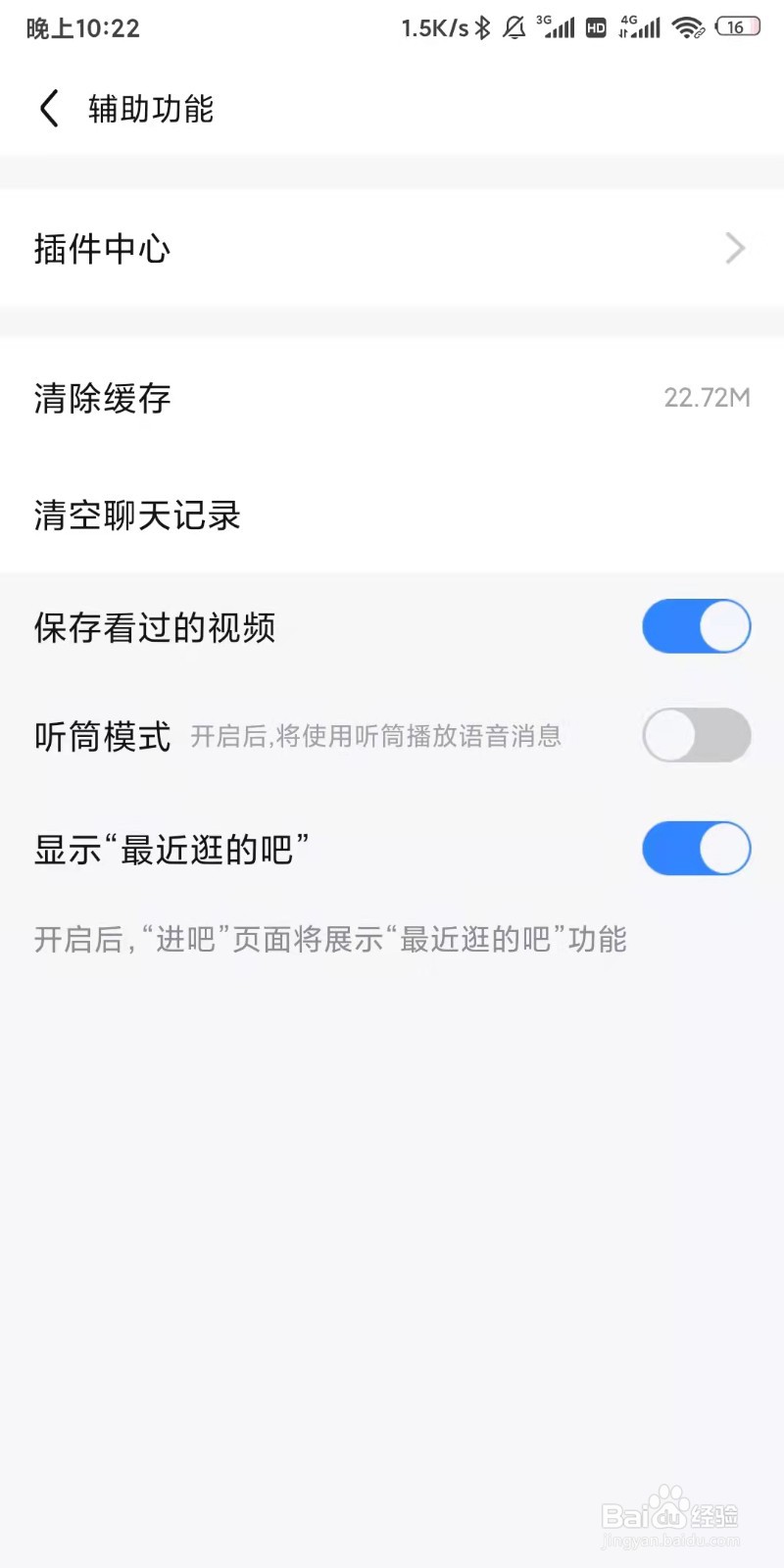Click 清除缓存 to clear cache

point(101,400)
